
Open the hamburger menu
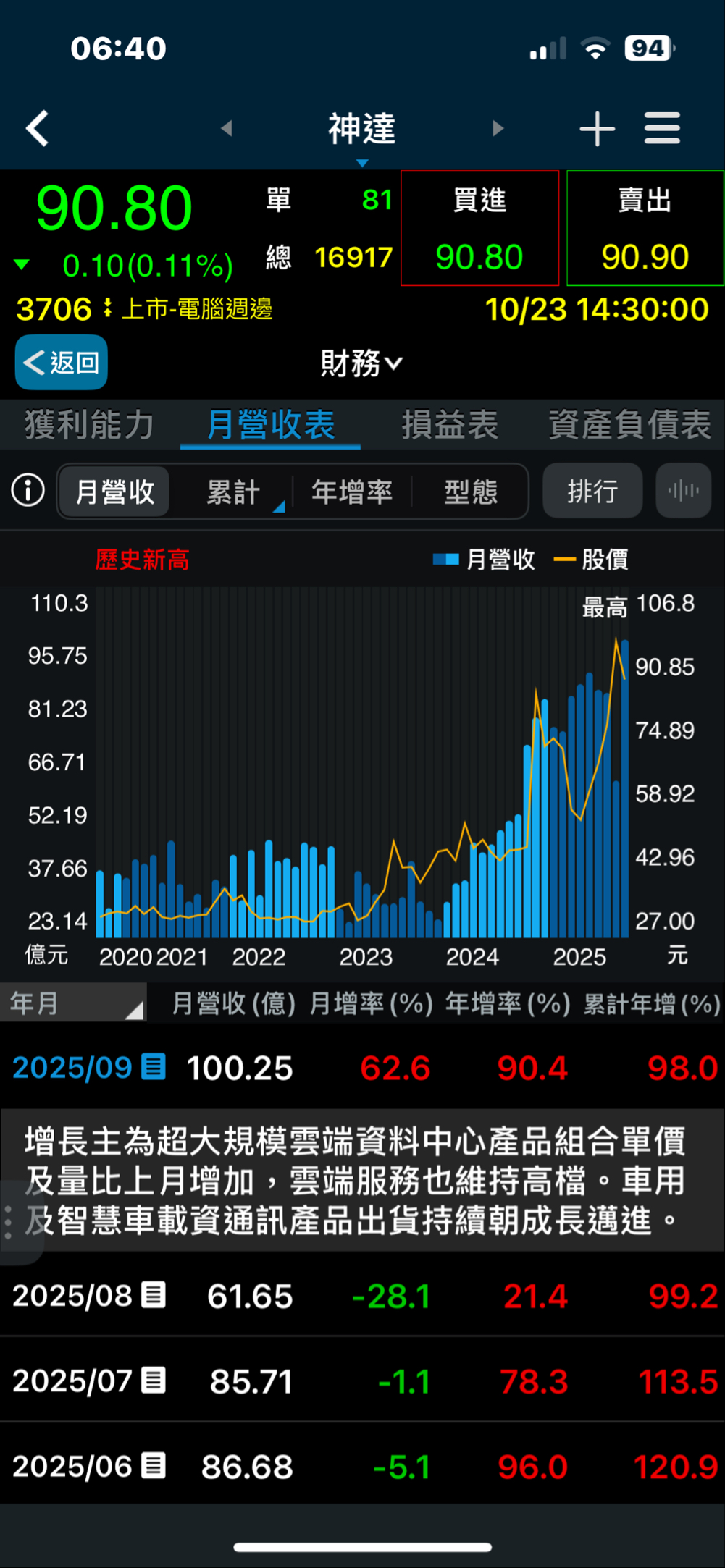[x=662, y=129]
